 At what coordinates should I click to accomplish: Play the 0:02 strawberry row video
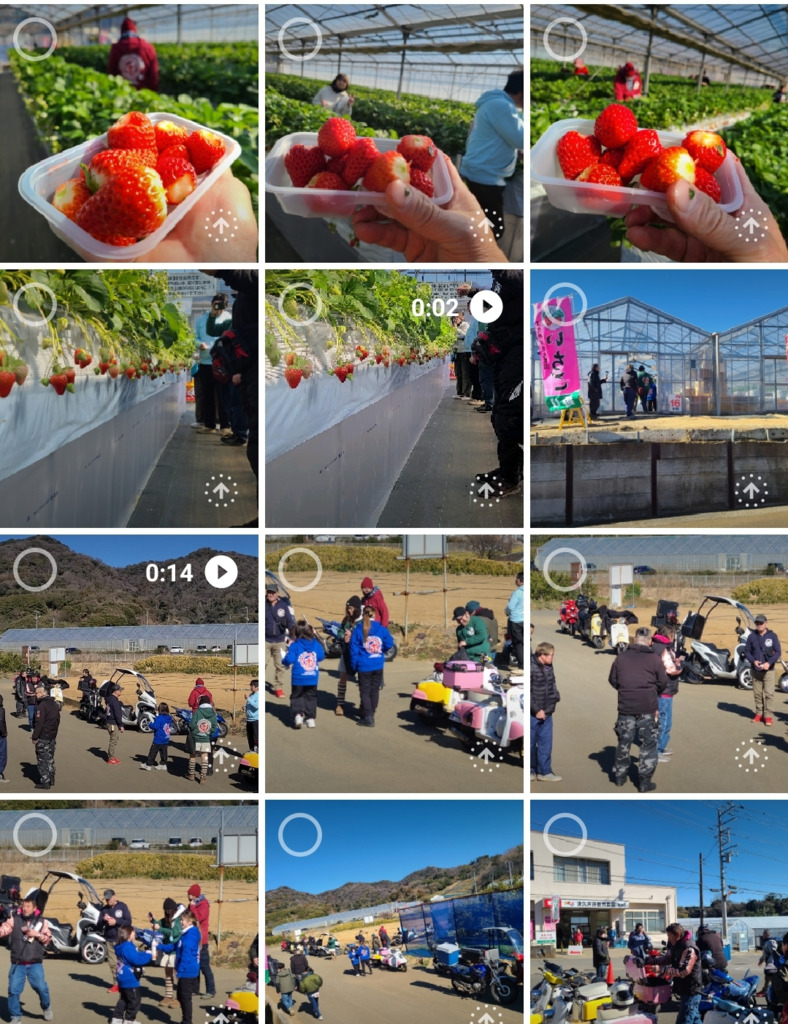coord(486,306)
